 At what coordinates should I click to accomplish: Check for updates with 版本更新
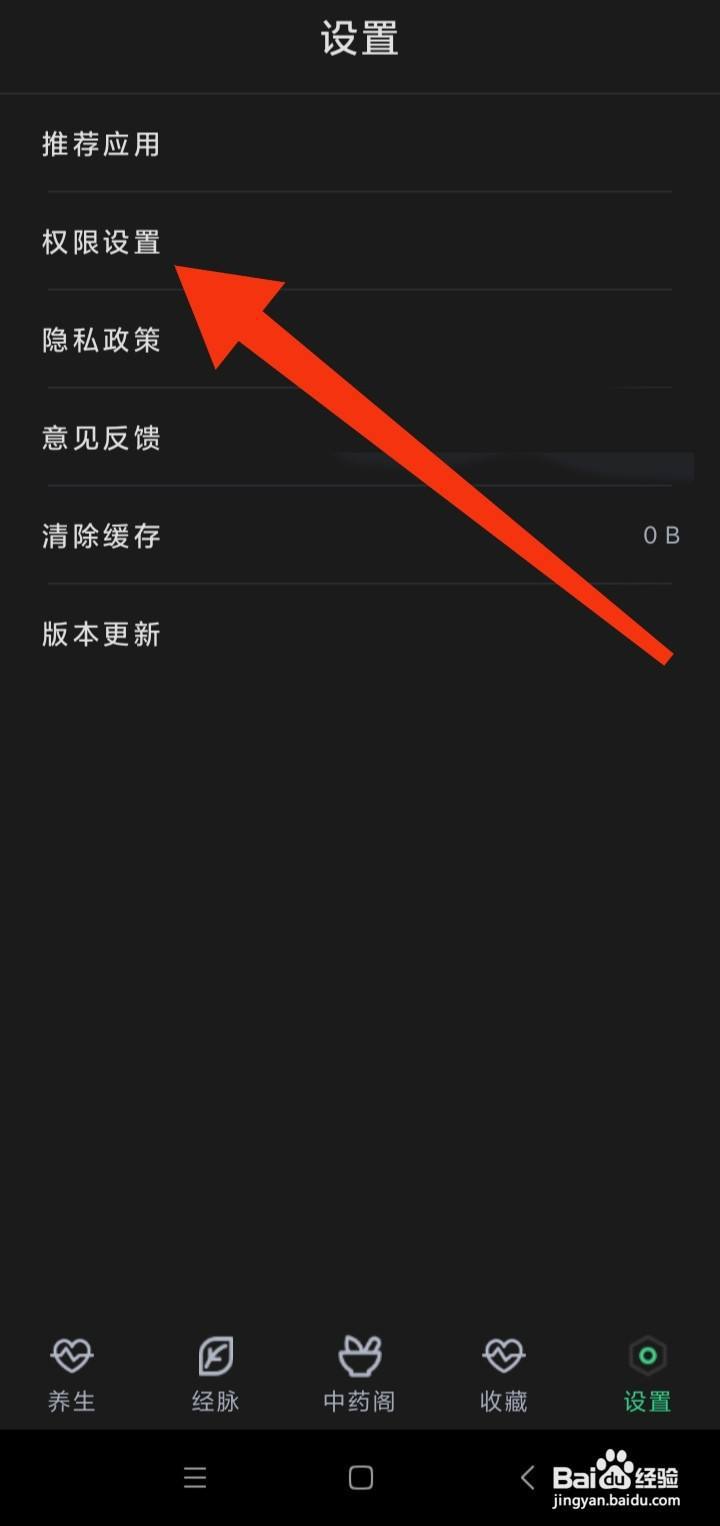tap(100, 634)
